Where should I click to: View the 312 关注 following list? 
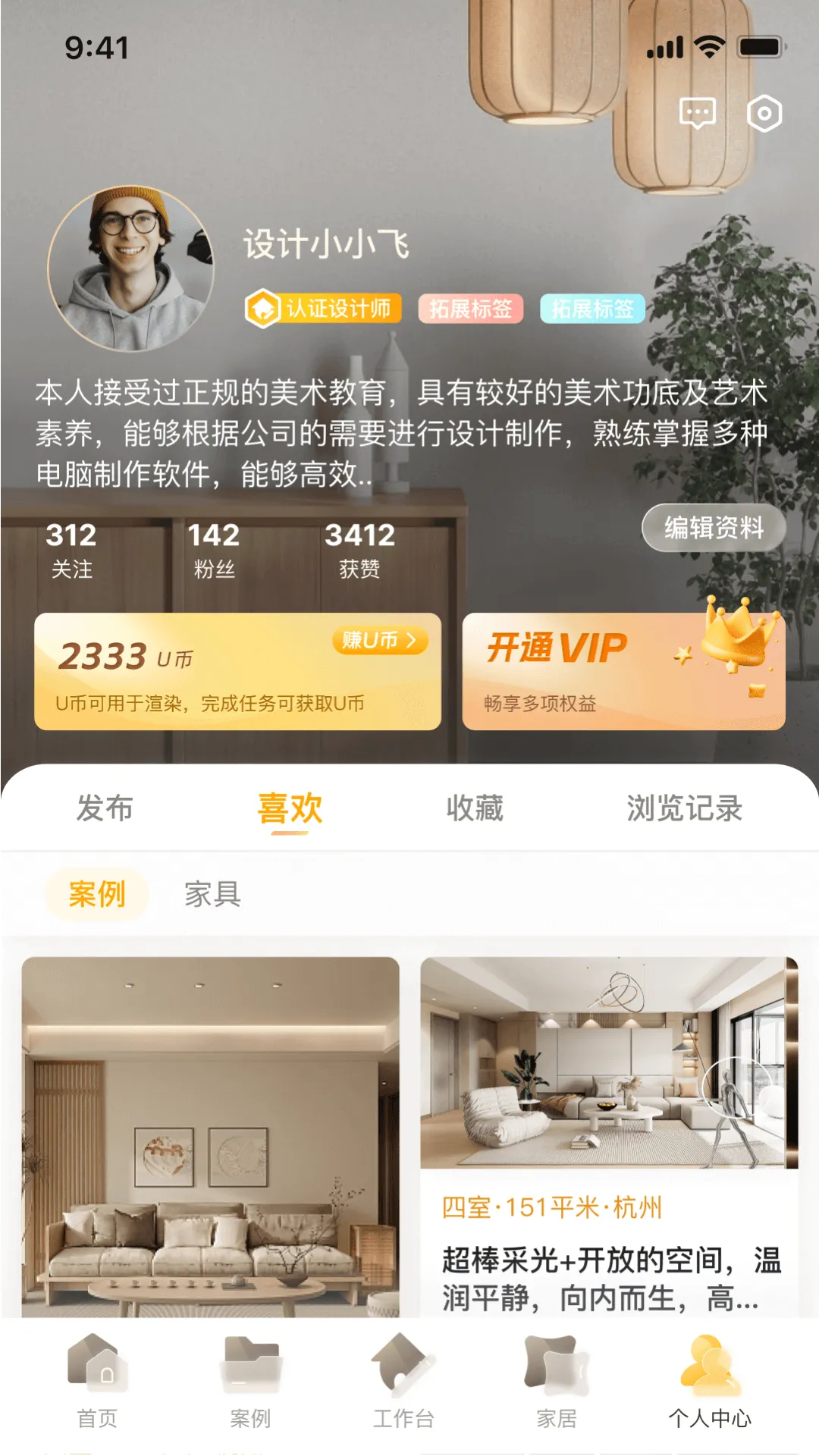(71, 549)
